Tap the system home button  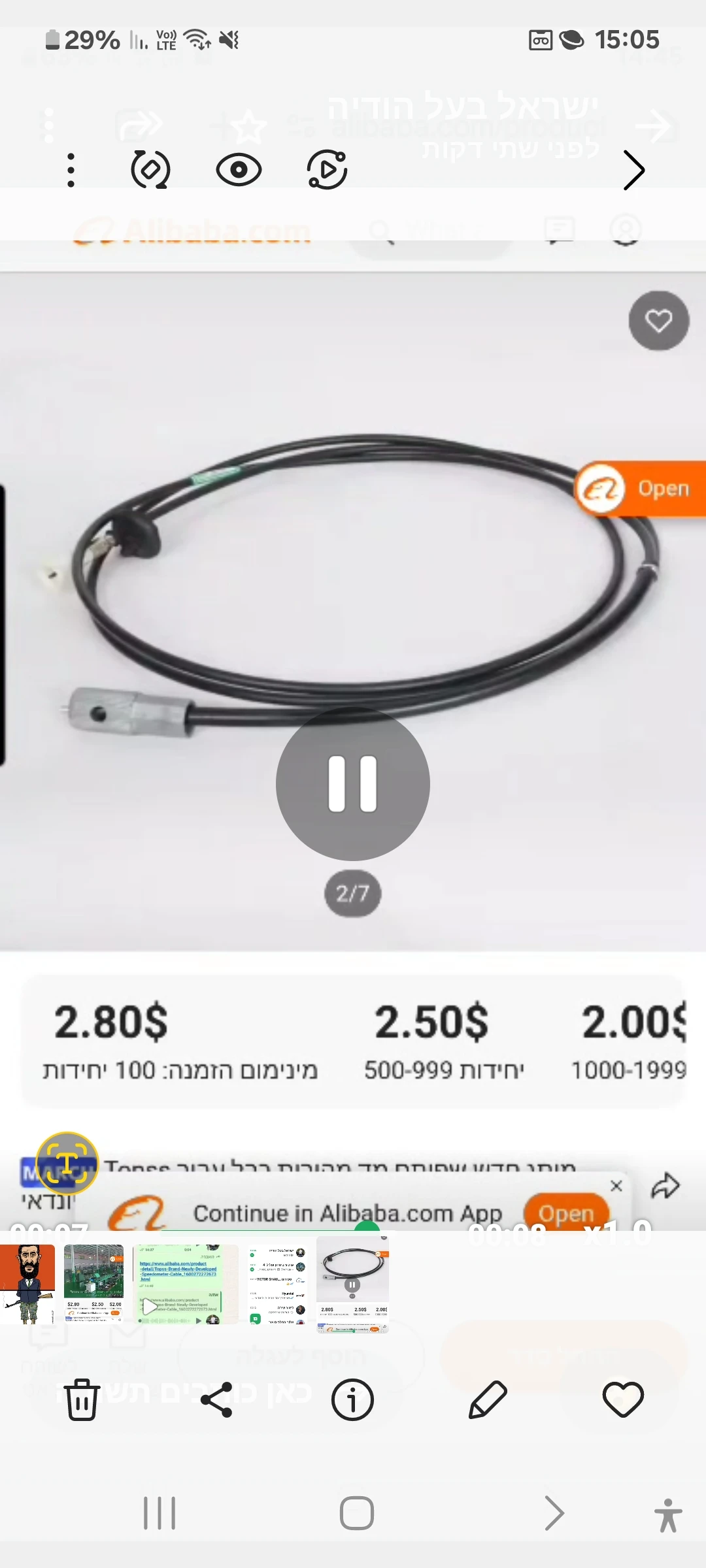[356, 1513]
